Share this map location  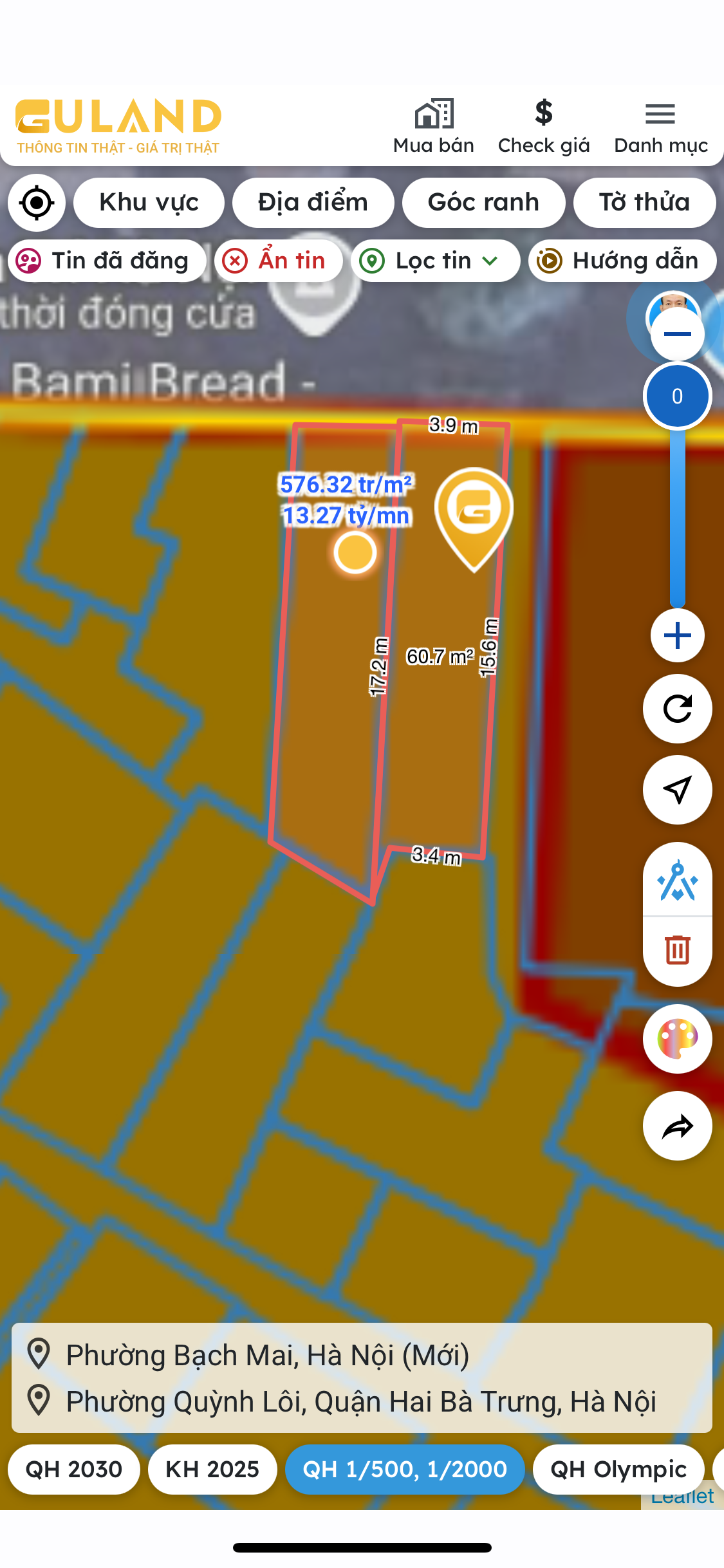[x=677, y=1126]
